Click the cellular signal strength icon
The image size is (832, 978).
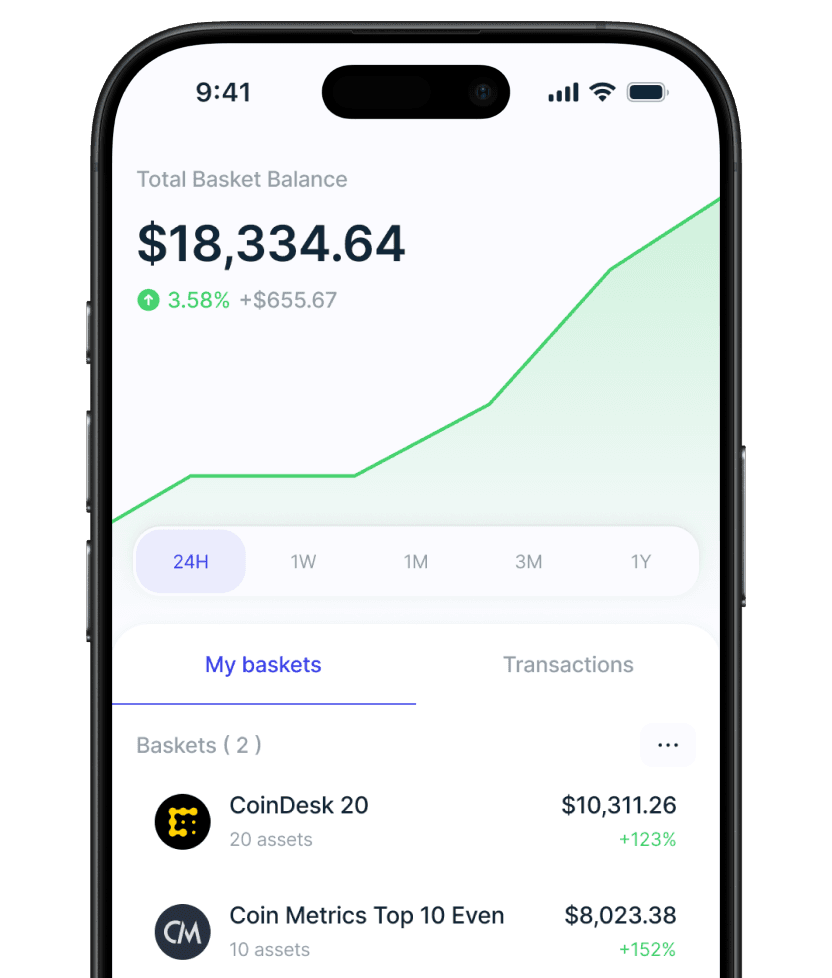coord(562,91)
